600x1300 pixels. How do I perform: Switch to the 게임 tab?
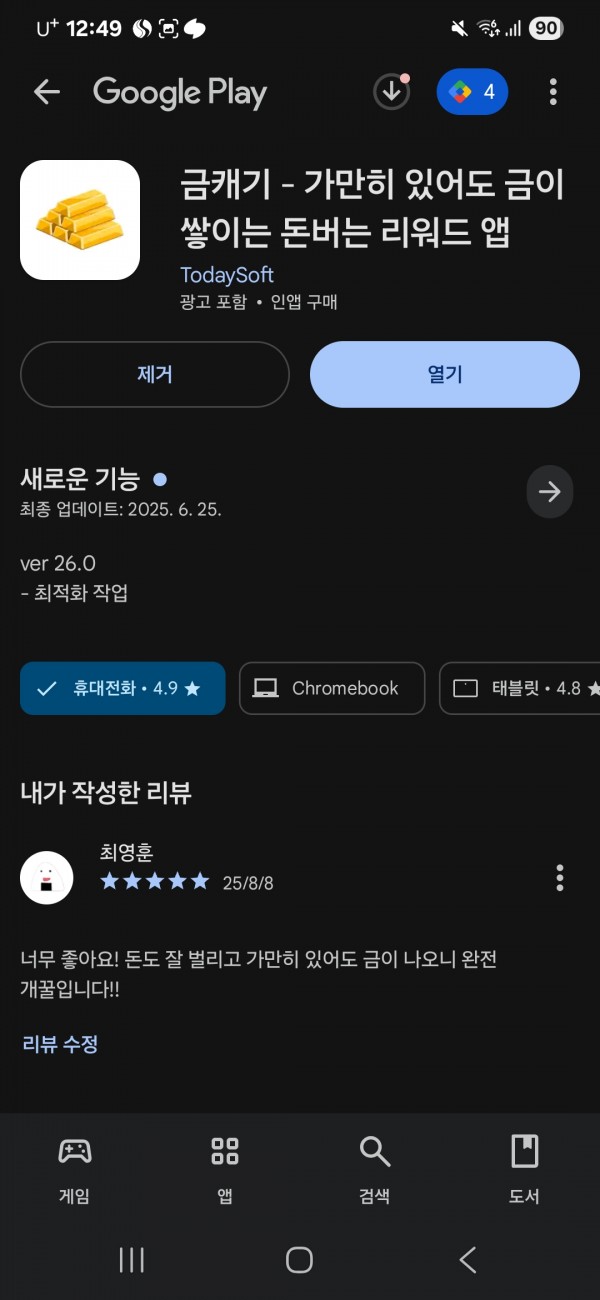[75, 1169]
